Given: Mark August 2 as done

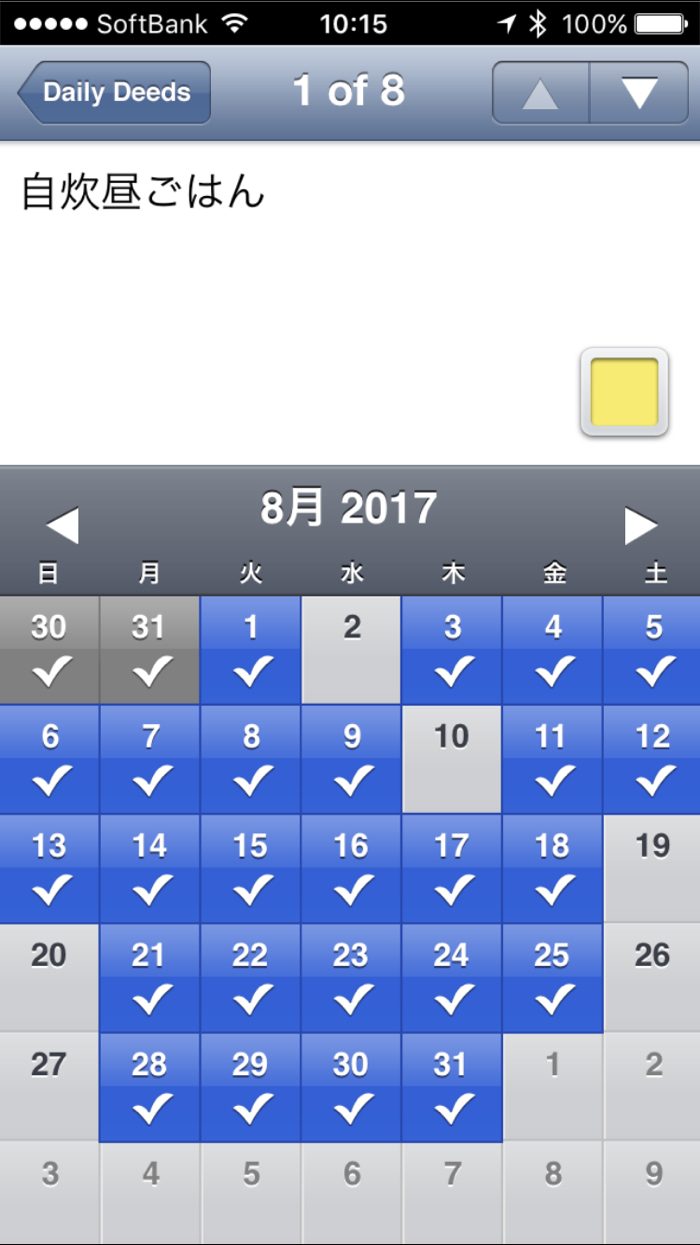Looking at the screenshot, I should (351, 650).
